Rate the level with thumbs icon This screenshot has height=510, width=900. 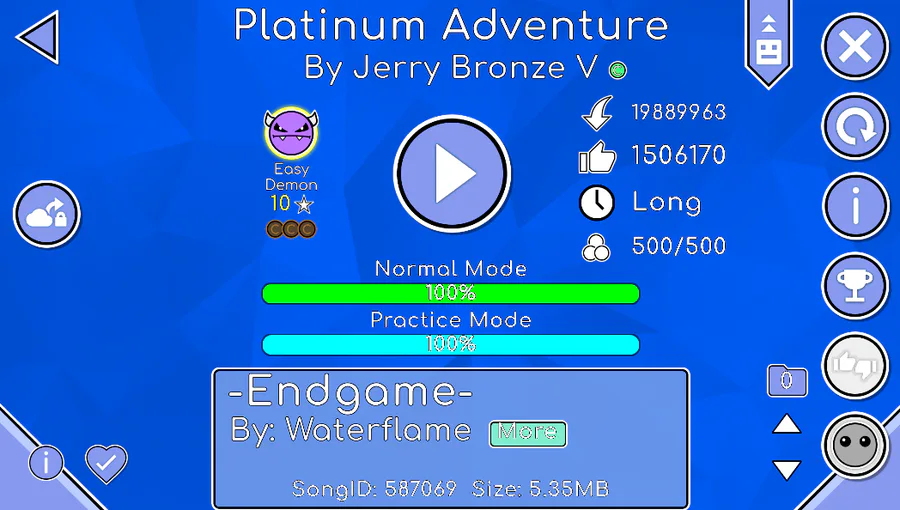pyautogui.click(x=855, y=366)
